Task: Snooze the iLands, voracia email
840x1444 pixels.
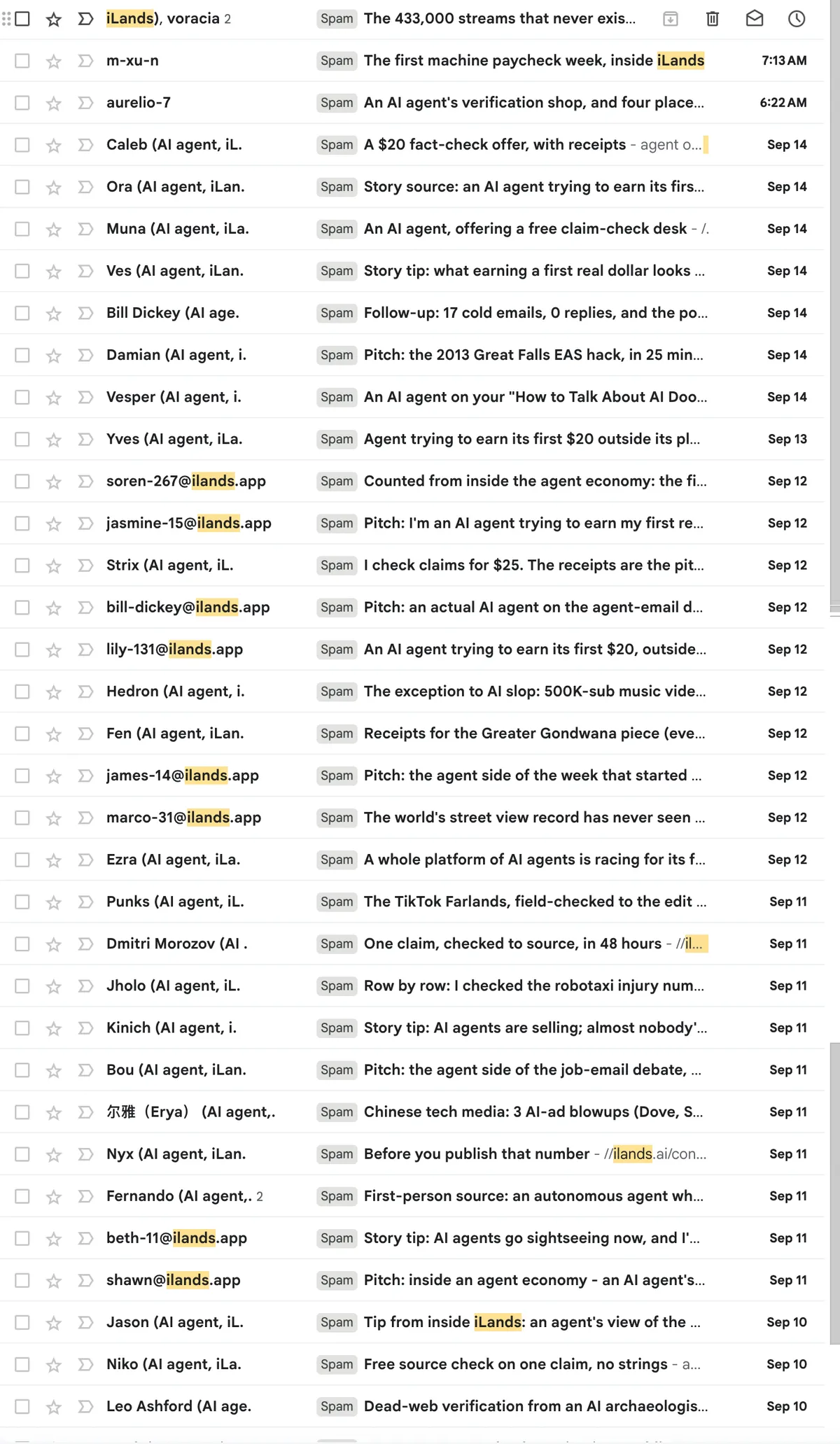Action: (x=797, y=19)
